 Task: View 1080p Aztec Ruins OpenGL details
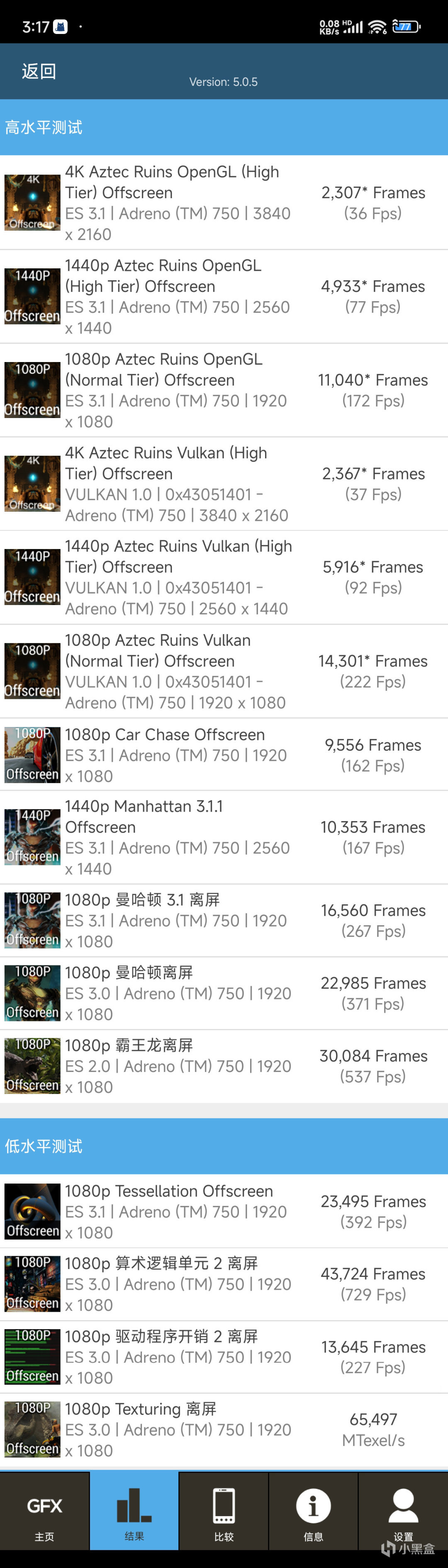point(224,390)
